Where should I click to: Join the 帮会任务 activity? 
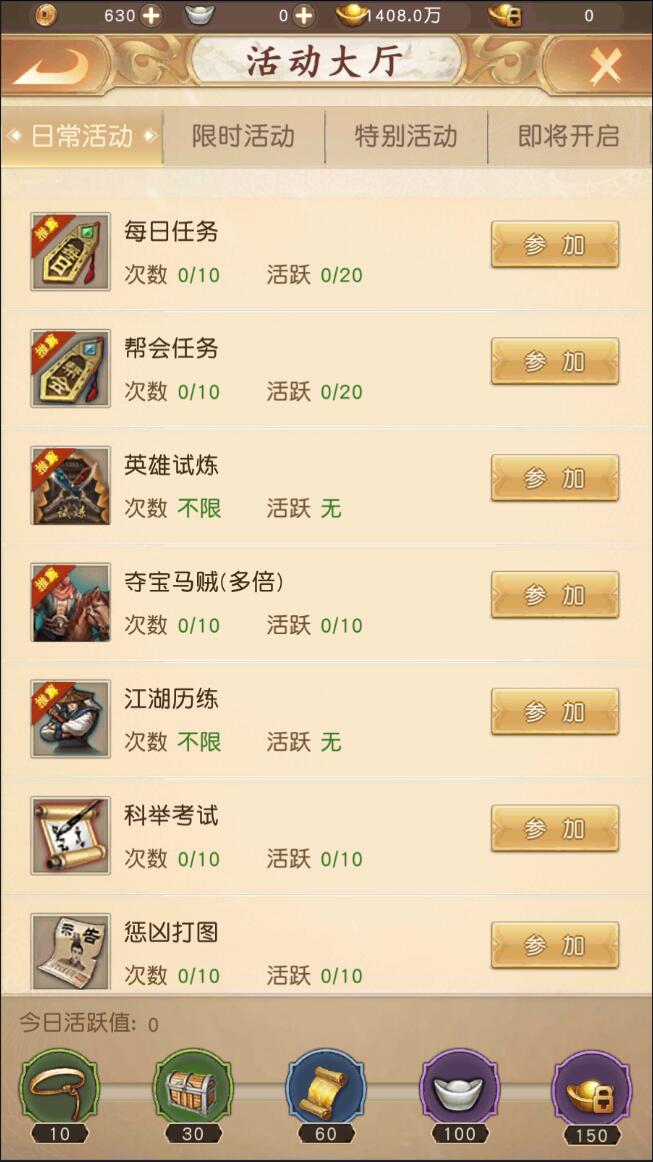(x=554, y=362)
